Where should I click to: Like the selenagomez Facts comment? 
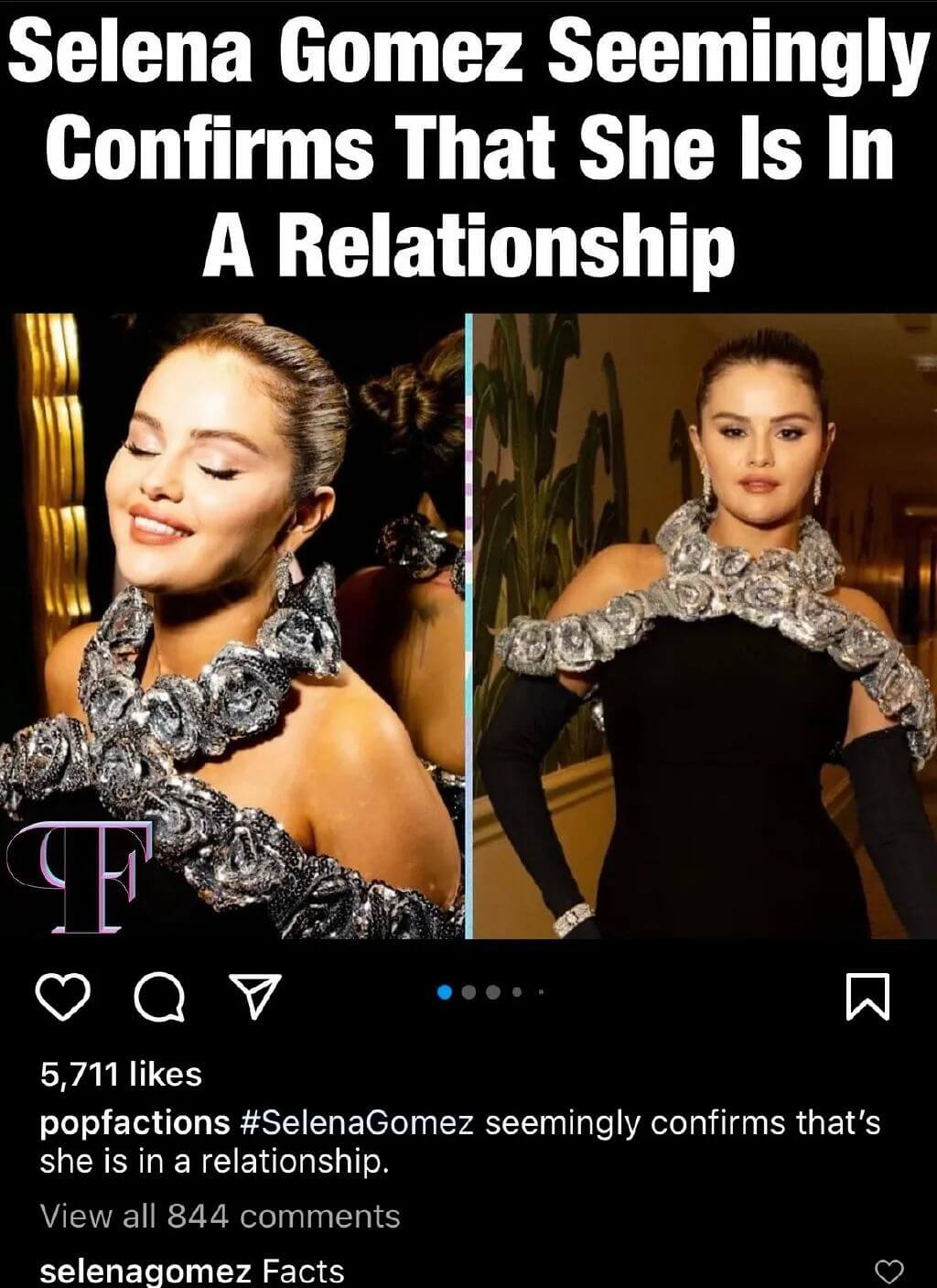coord(889,1271)
